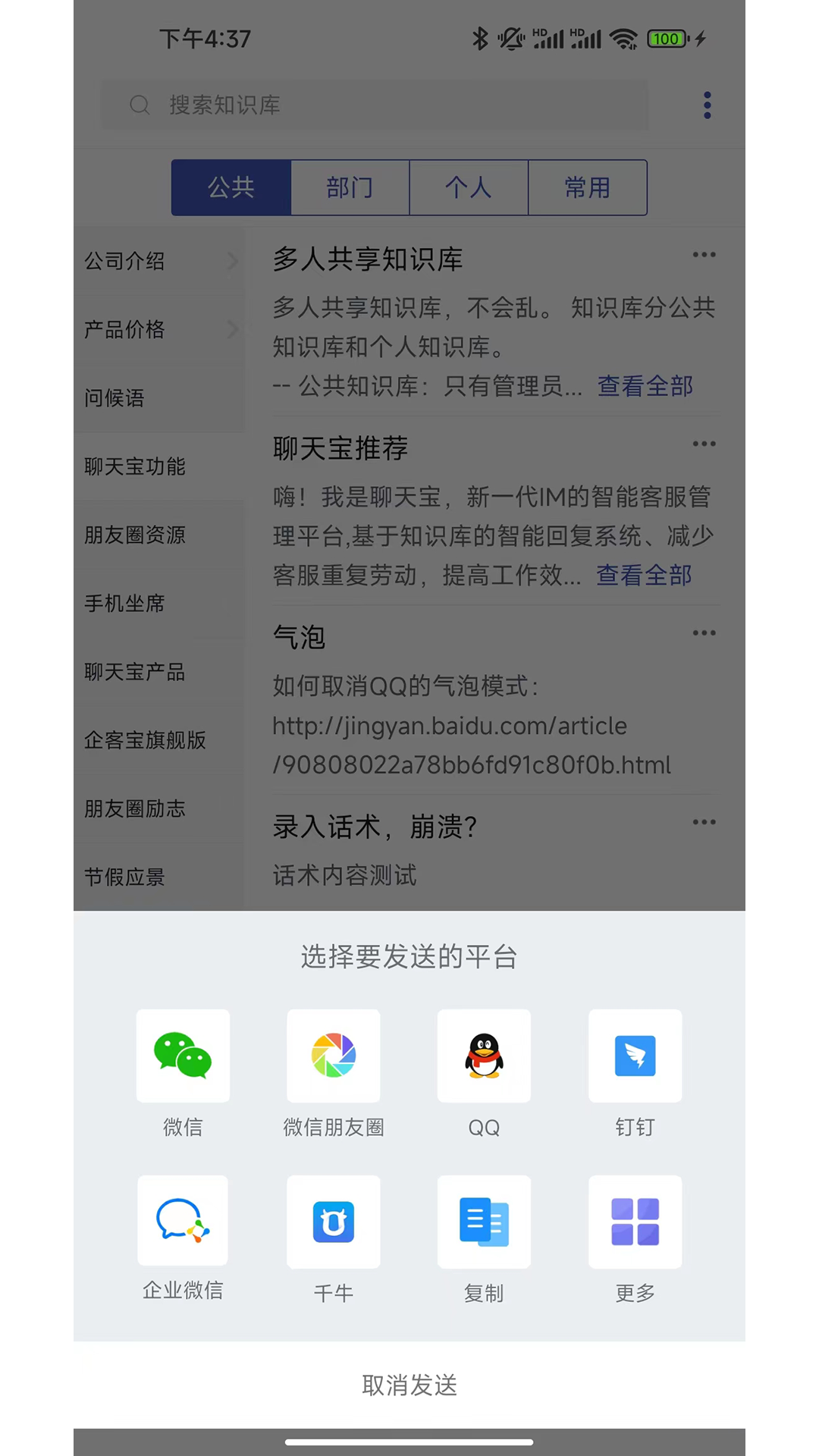
Task: Share through the Qianniu (千牛) icon
Action: pos(333,1221)
